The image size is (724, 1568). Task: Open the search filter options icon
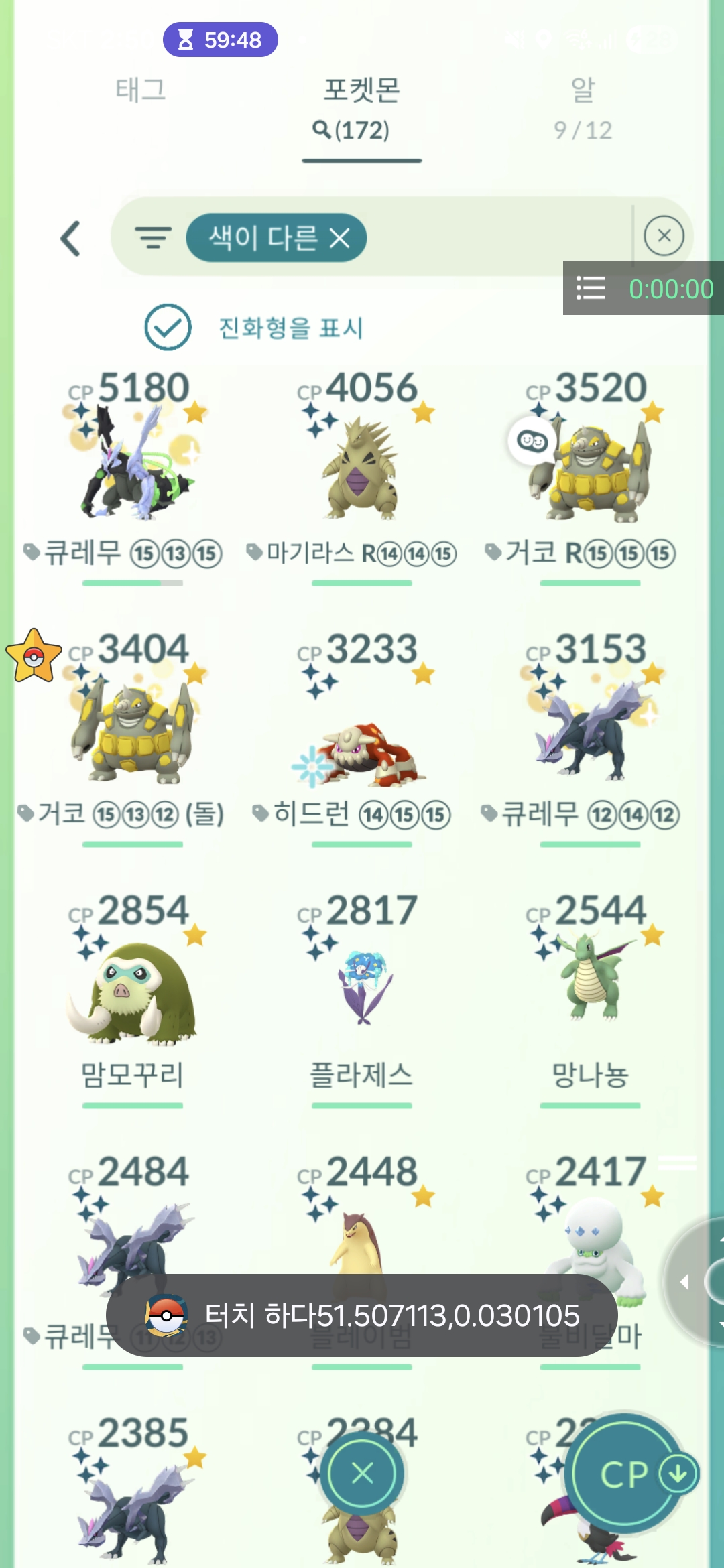pos(153,237)
